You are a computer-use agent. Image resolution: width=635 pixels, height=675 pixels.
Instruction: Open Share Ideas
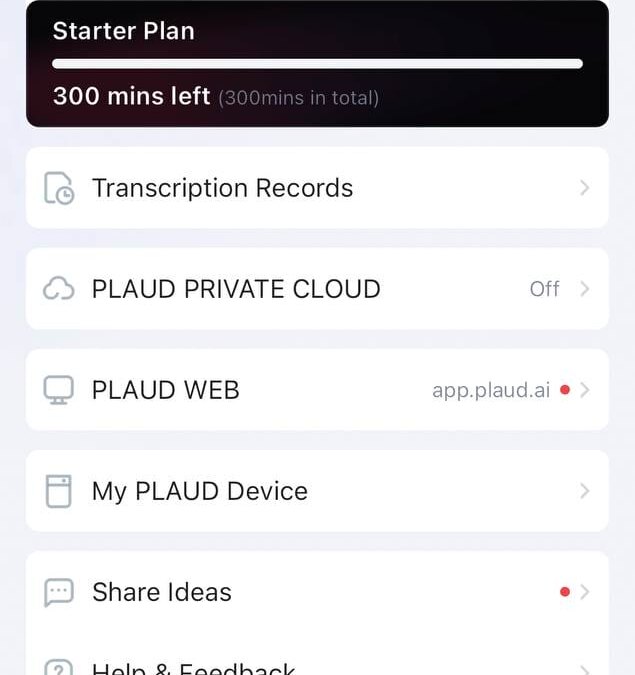[317, 592]
